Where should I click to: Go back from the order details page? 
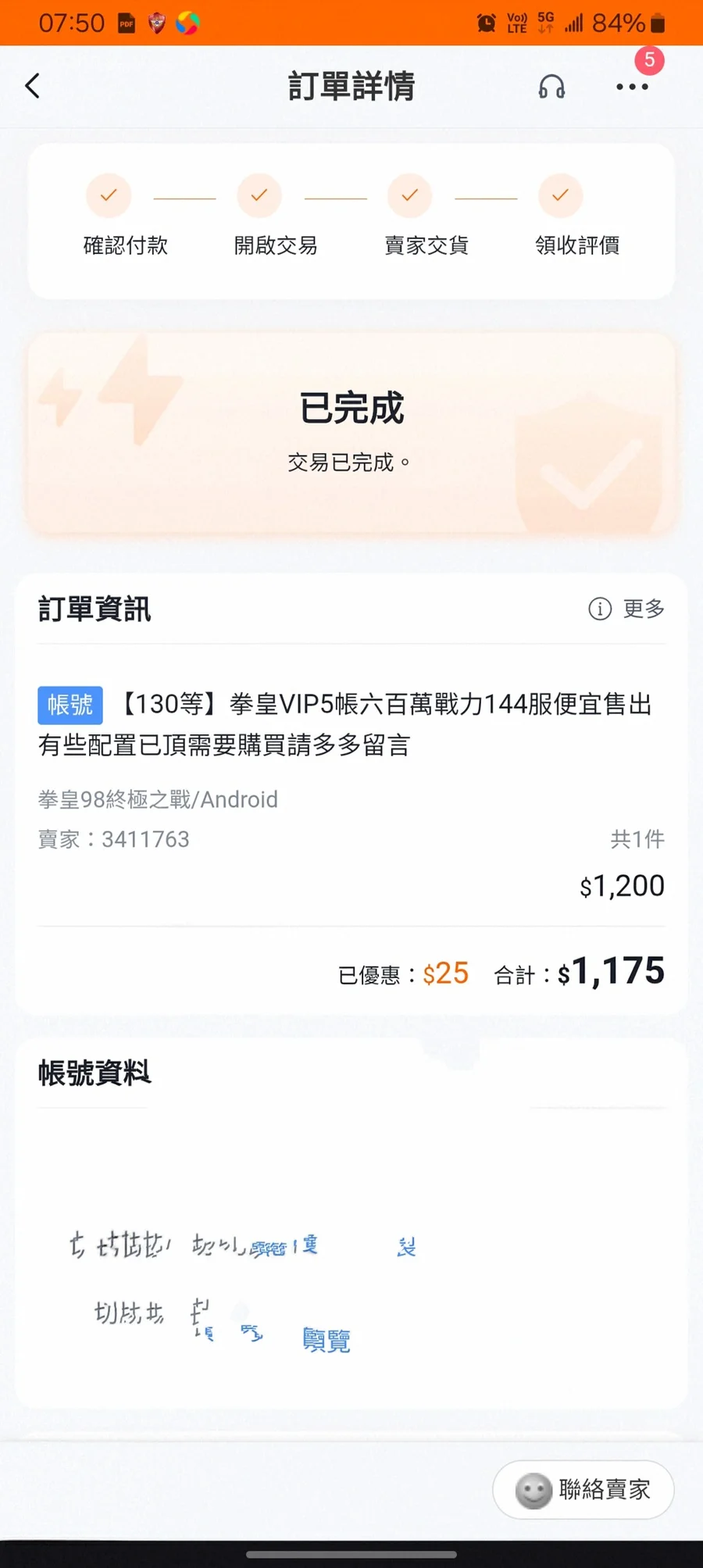point(33,86)
